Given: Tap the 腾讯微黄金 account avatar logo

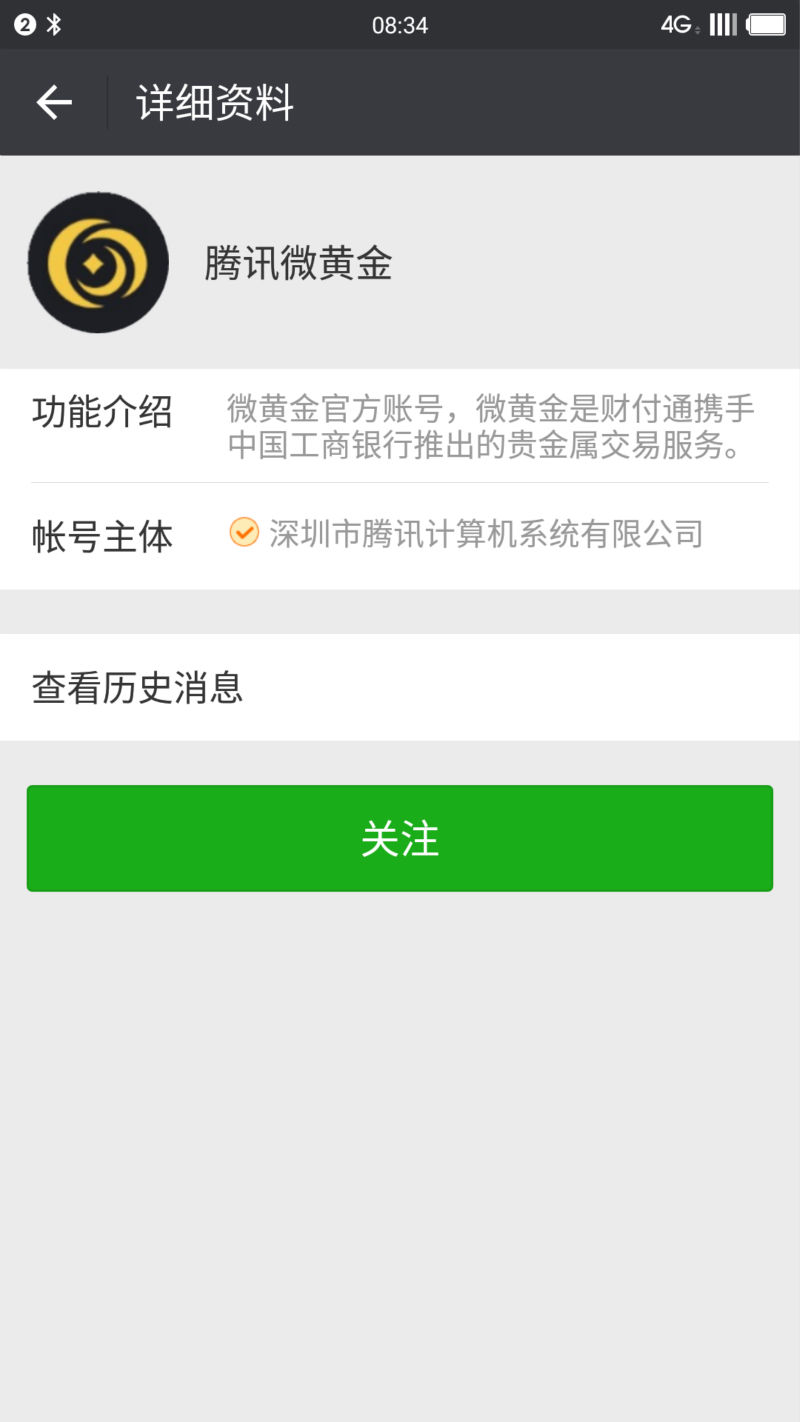Looking at the screenshot, I should coord(97,262).
